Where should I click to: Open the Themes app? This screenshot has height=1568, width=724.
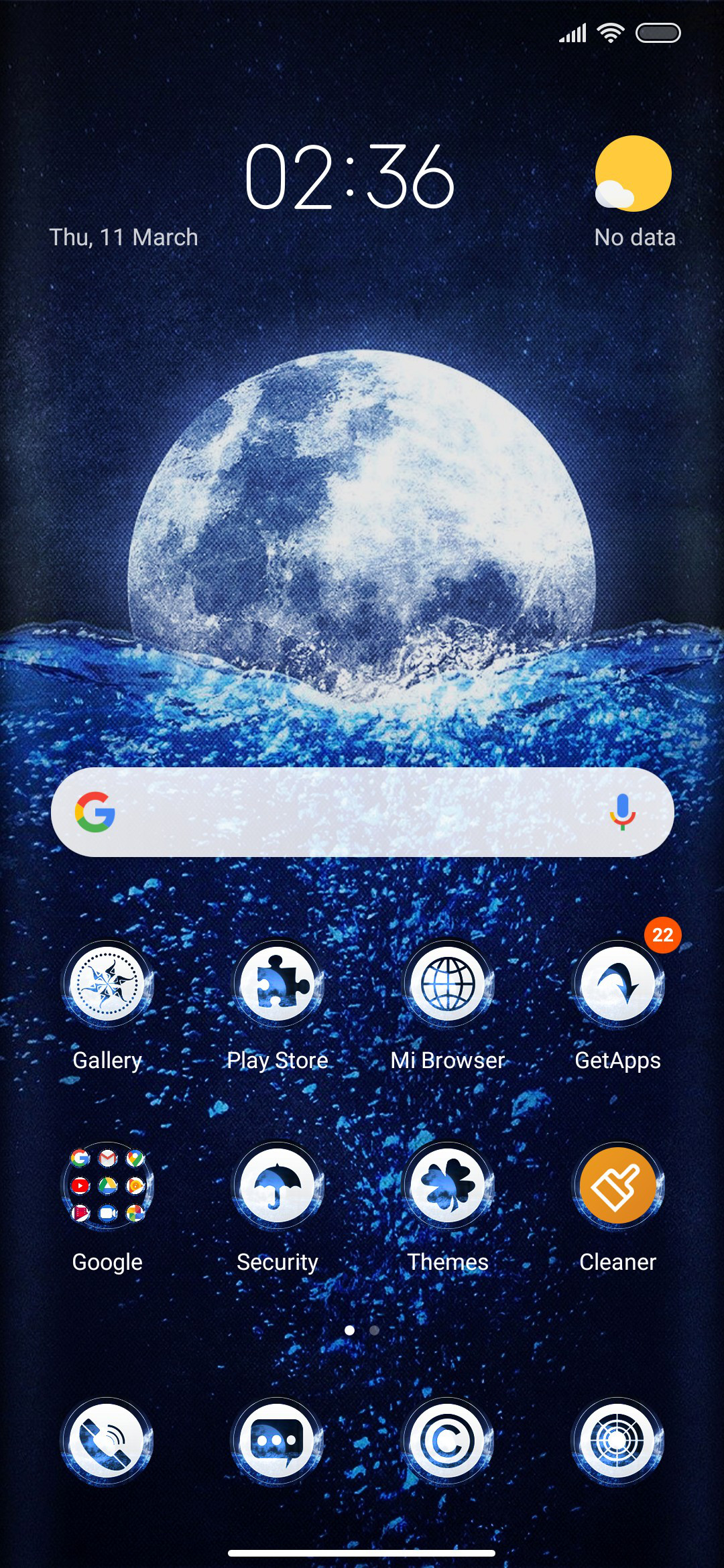coord(448,1186)
